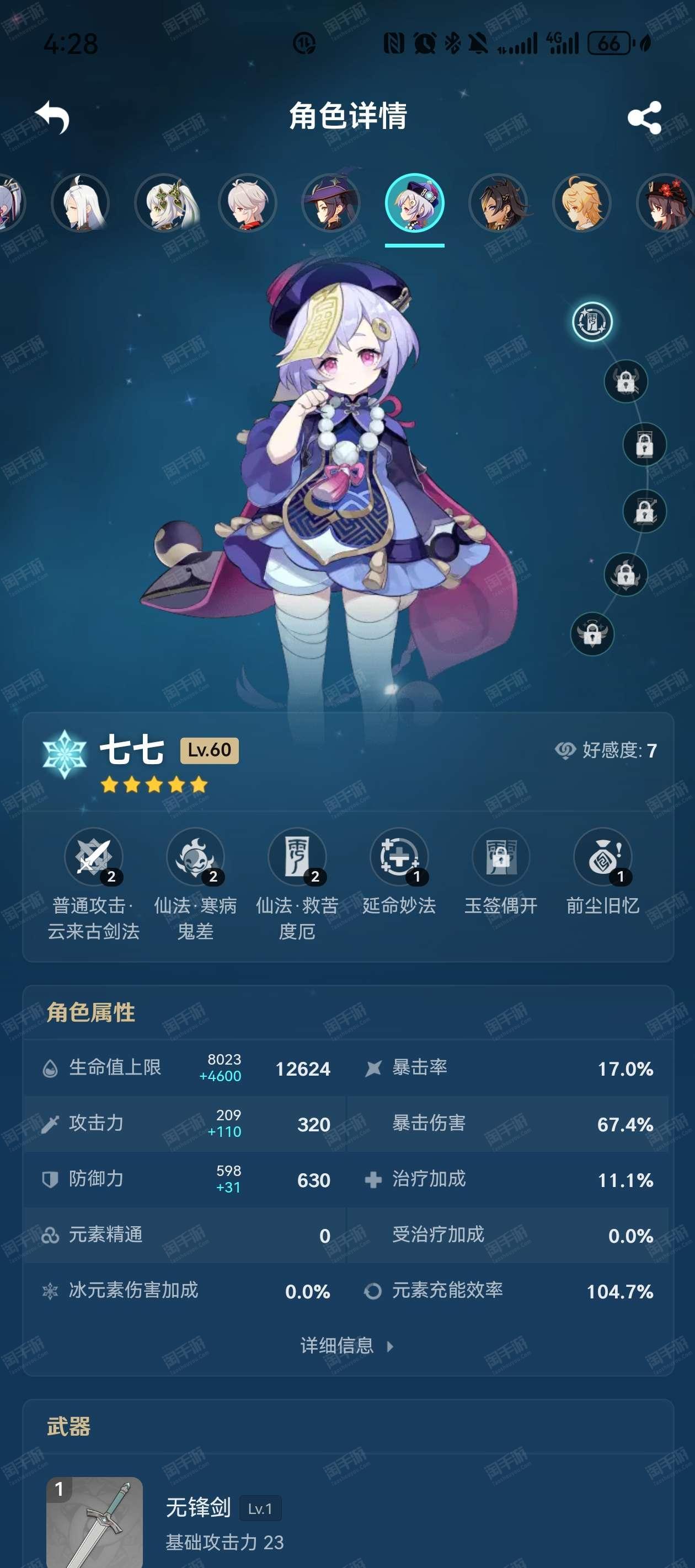View passive talent 延命妙法
This screenshot has height=1568, width=695.
click(399, 857)
